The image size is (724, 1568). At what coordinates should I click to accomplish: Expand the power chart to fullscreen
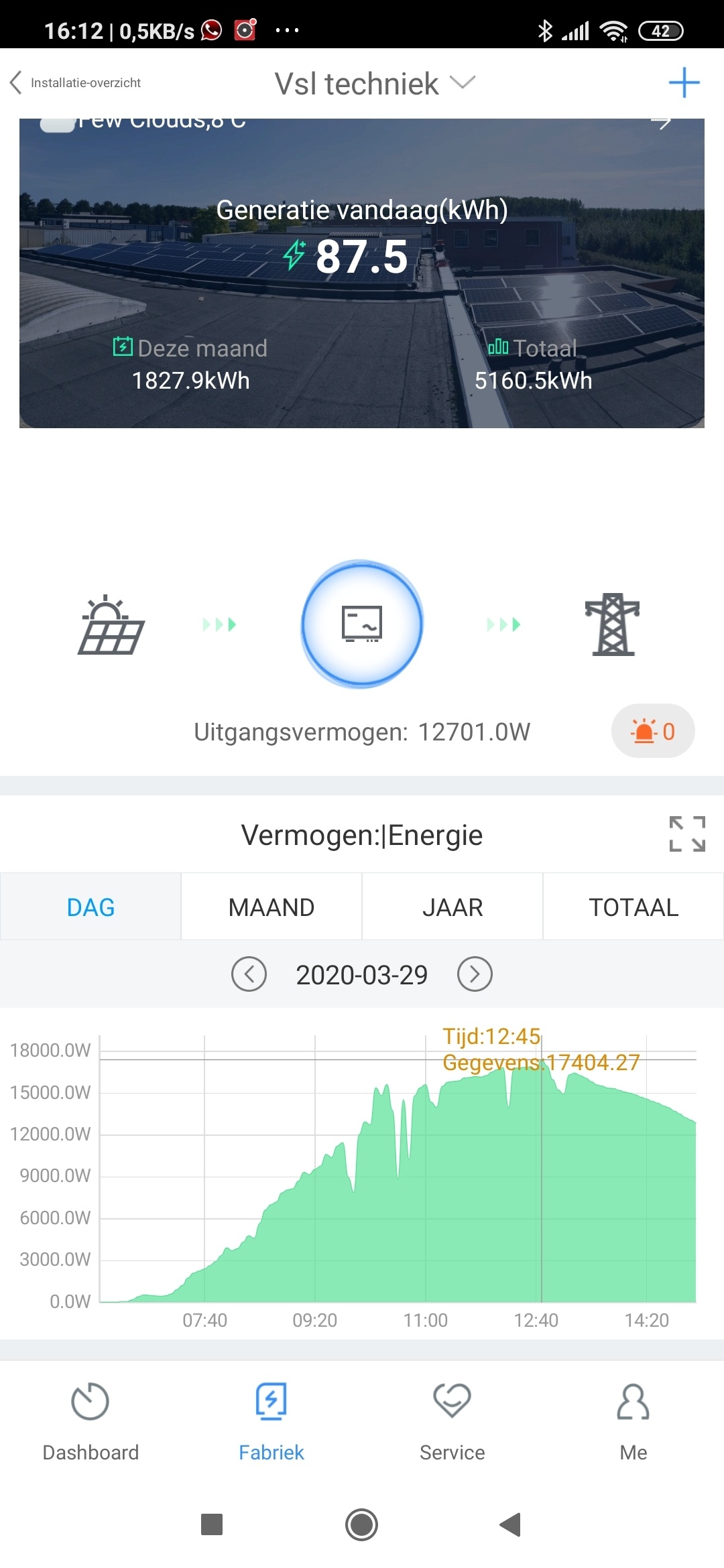687,834
